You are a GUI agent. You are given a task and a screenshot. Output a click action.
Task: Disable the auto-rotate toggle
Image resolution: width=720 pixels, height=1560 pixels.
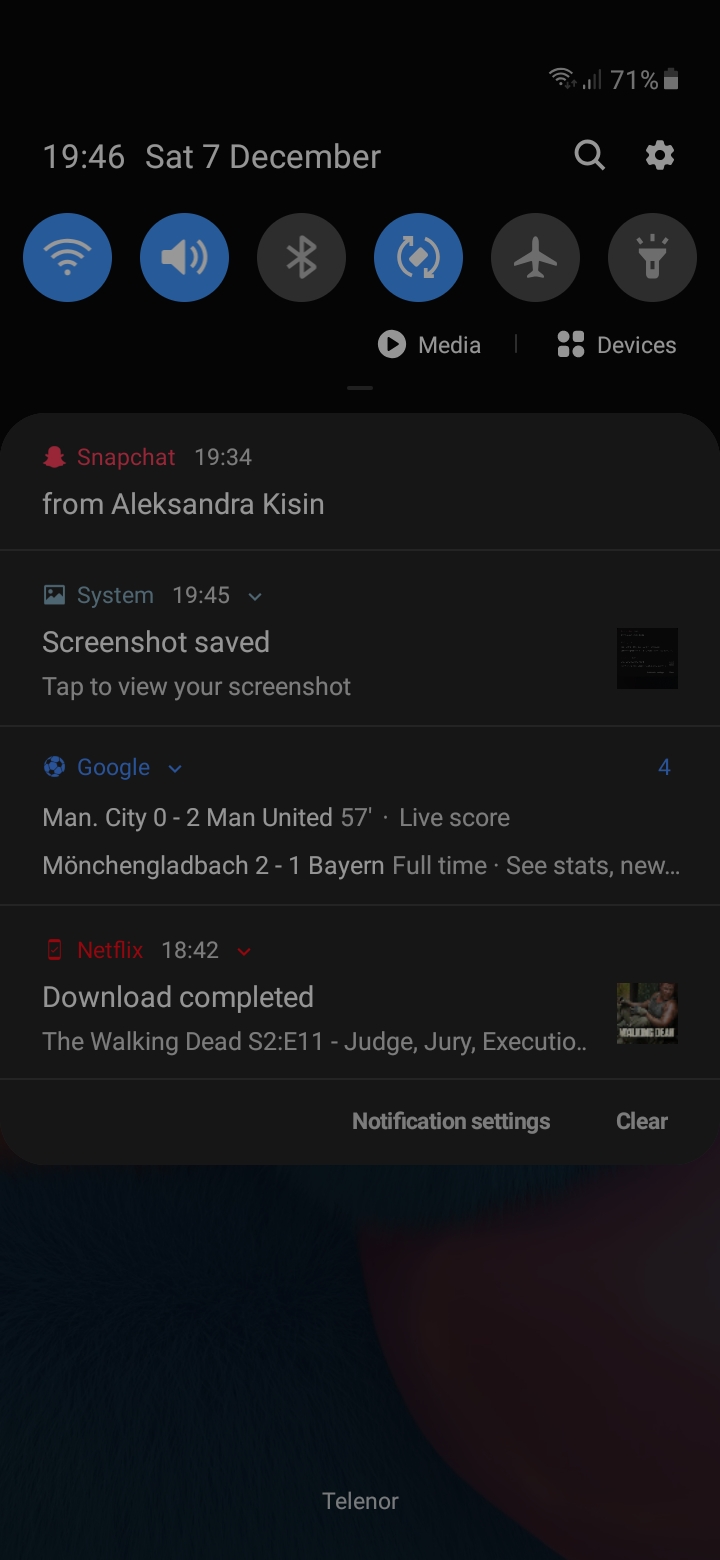pos(418,258)
